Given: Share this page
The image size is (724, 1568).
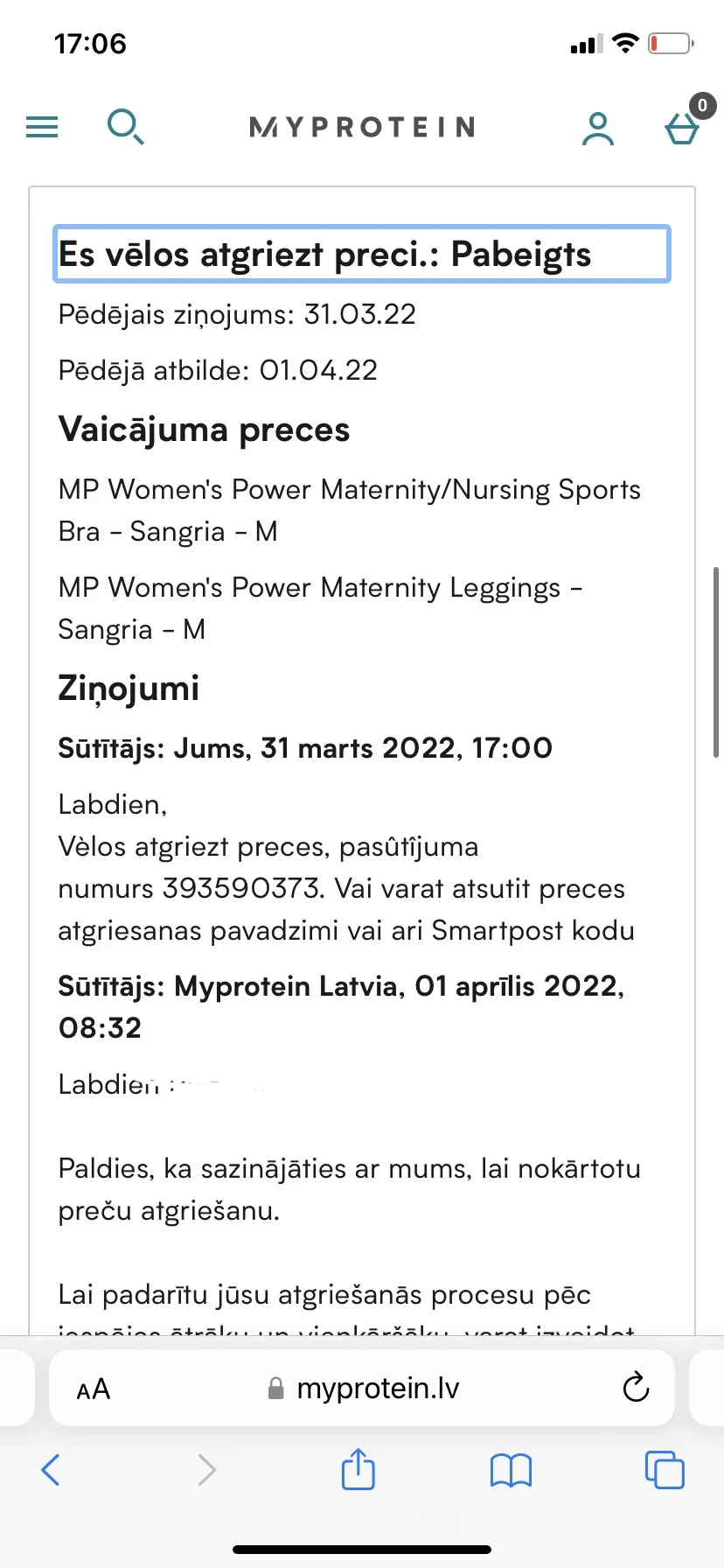Looking at the screenshot, I should (359, 1468).
